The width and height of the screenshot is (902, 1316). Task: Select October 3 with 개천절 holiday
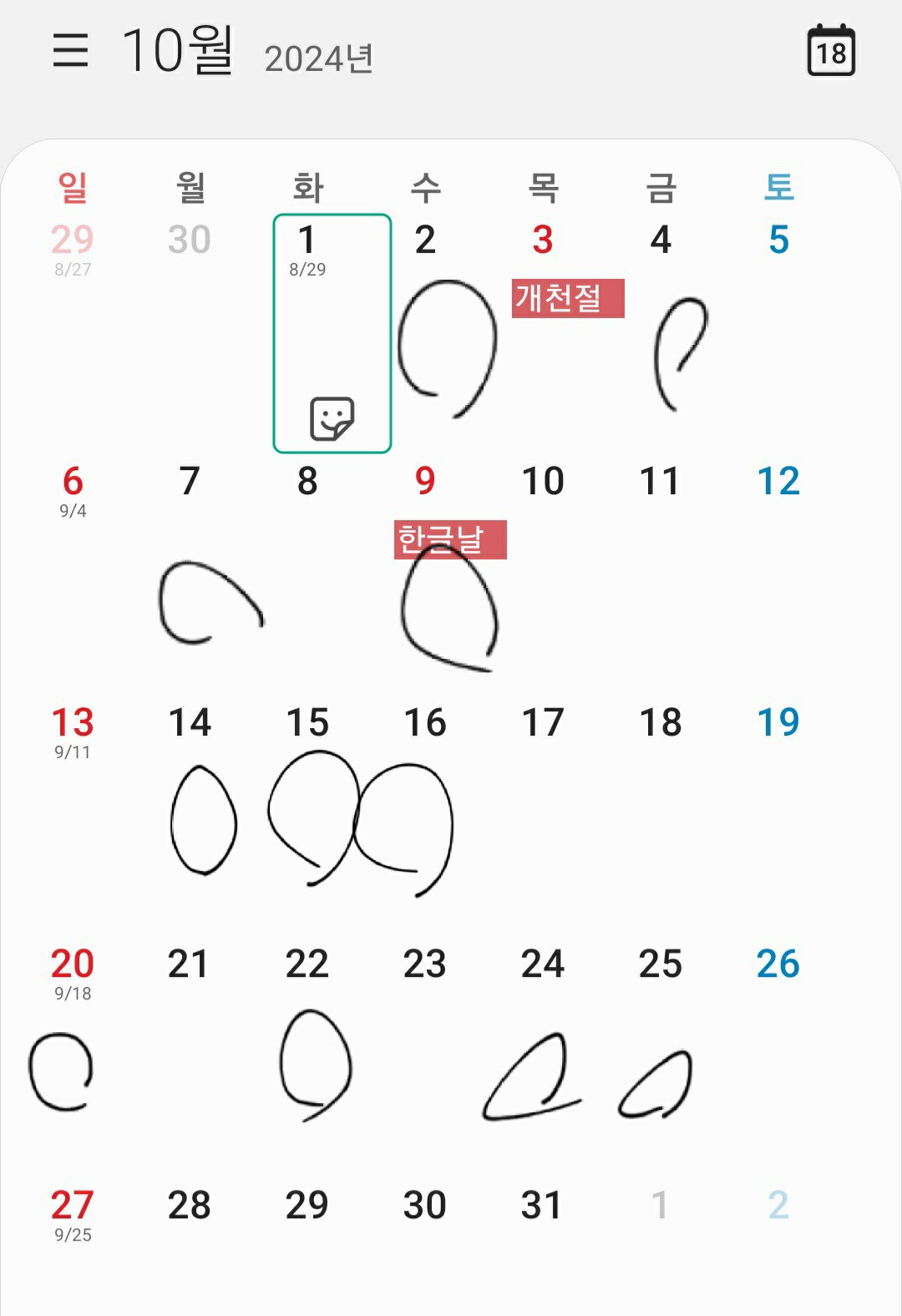(x=543, y=240)
